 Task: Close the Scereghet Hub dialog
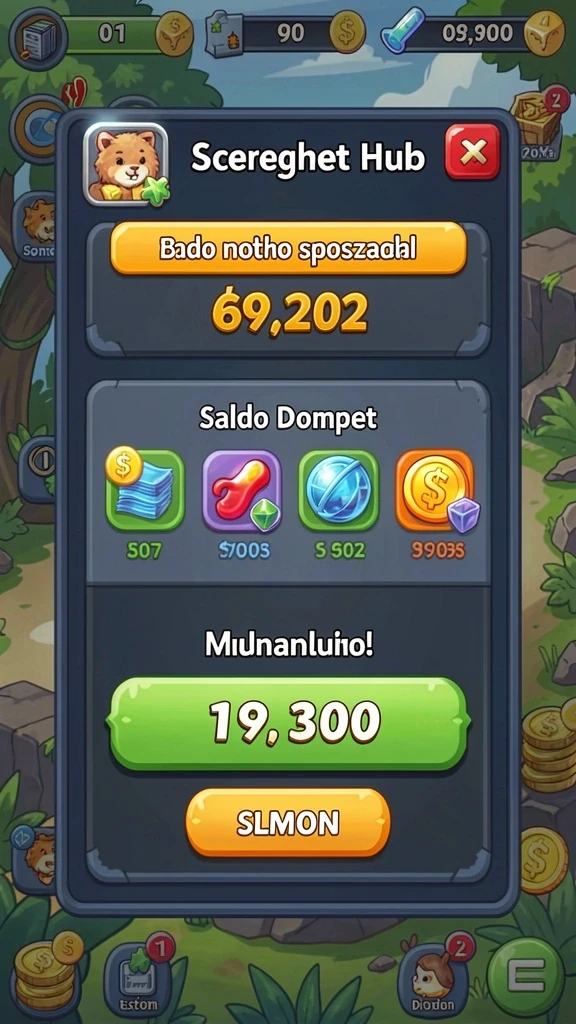tap(472, 152)
